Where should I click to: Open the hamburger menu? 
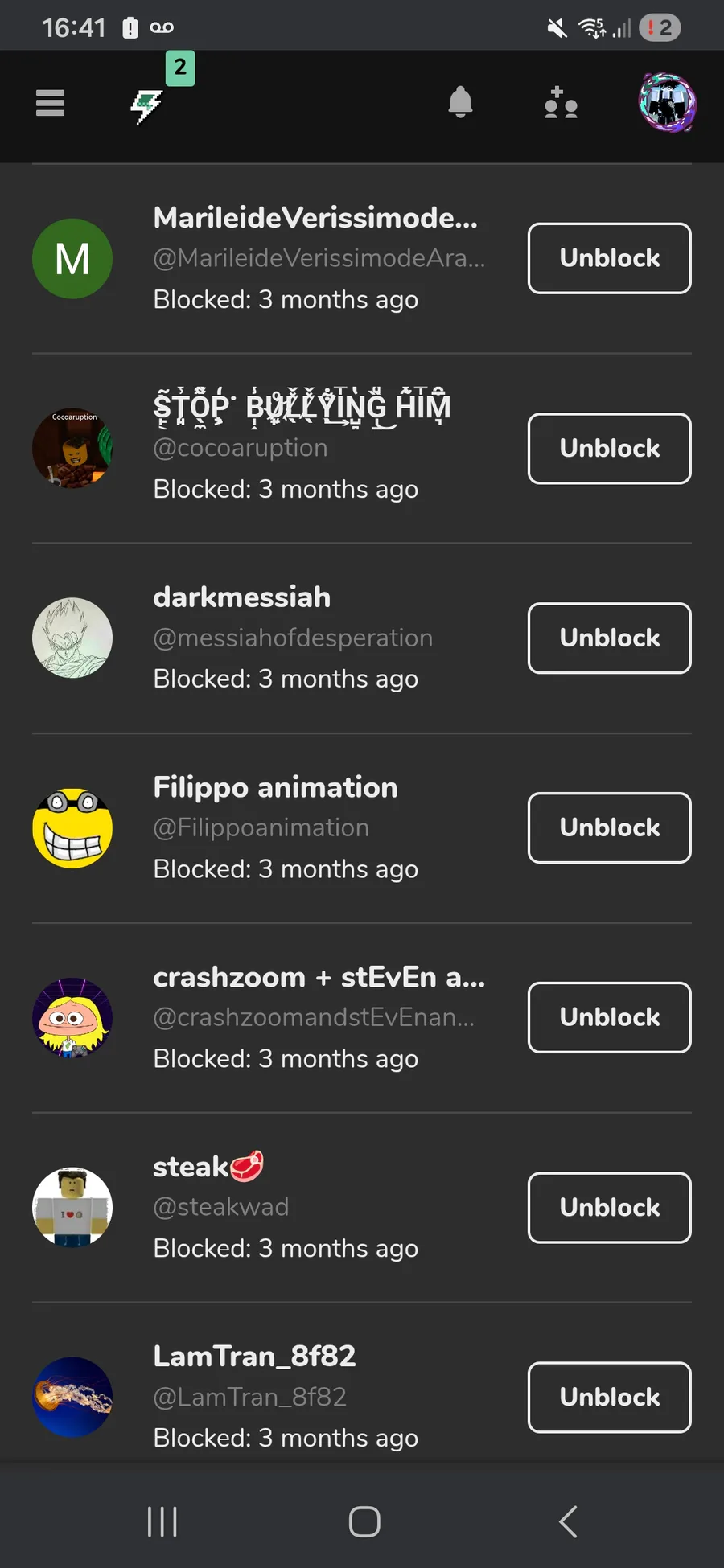[50, 103]
